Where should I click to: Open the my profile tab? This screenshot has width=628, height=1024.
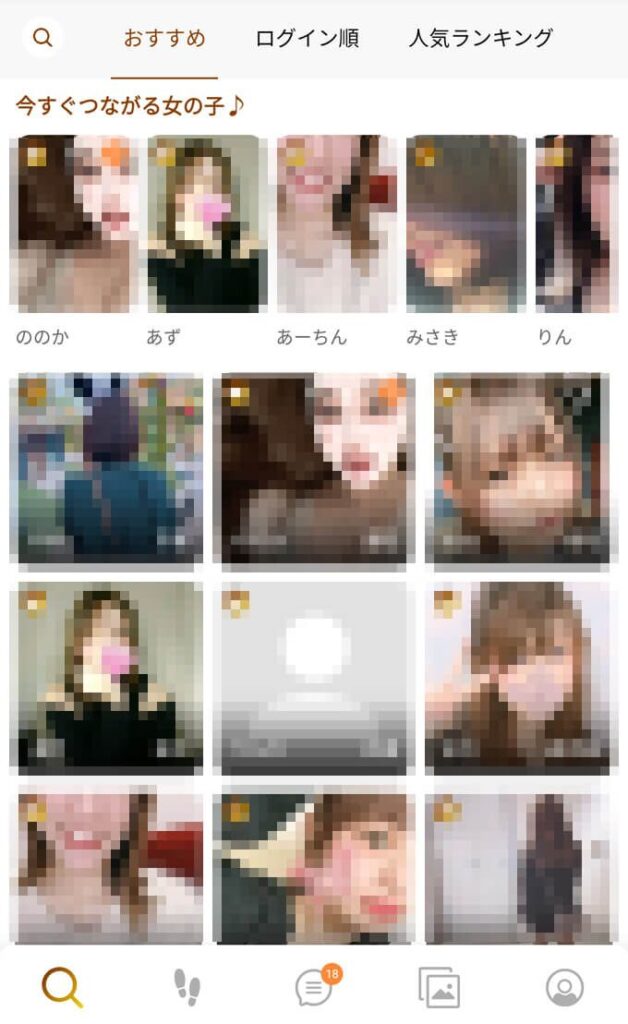(565, 988)
